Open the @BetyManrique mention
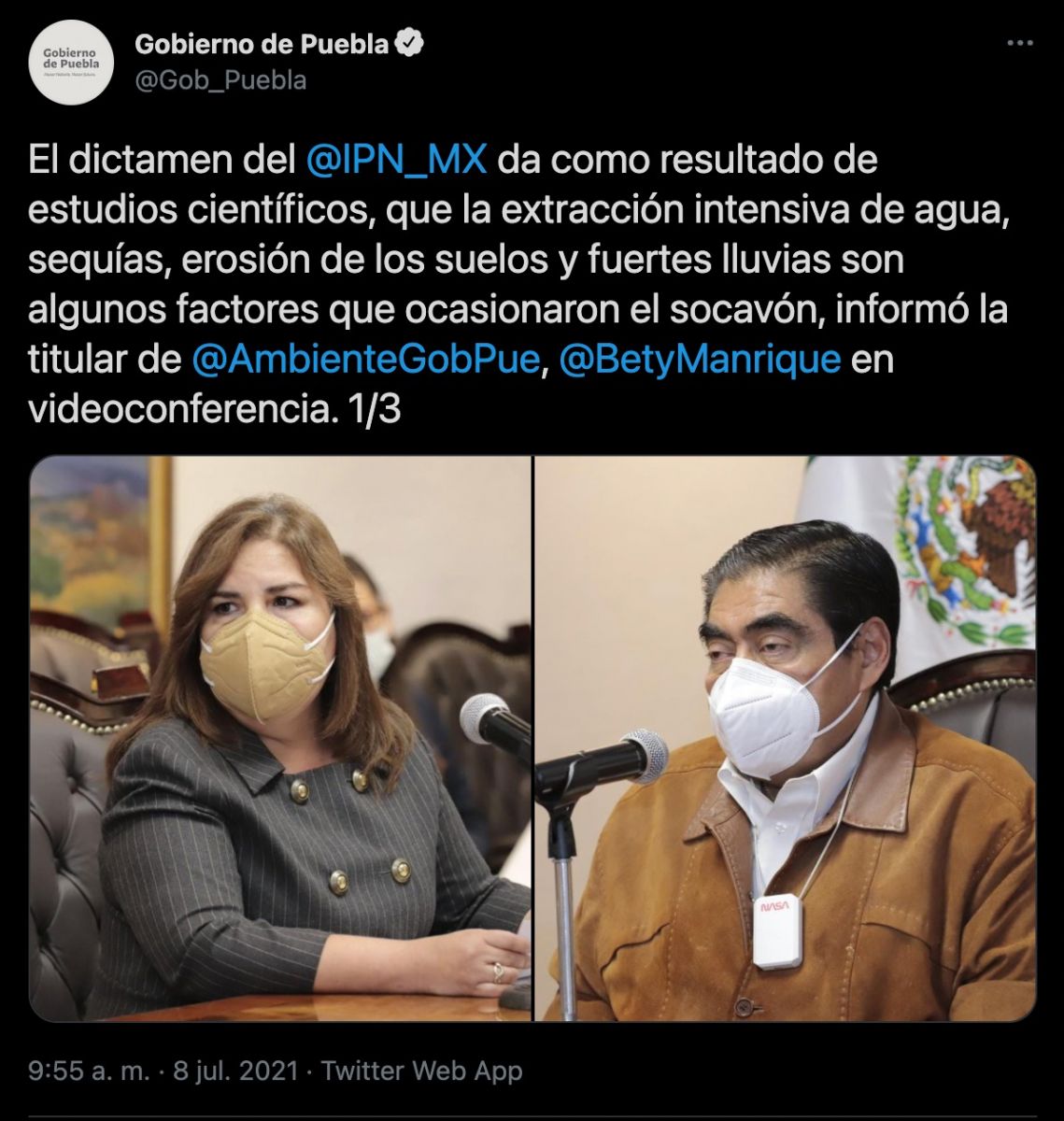This screenshot has height=1121, width=1064. pyautogui.click(x=700, y=360)
